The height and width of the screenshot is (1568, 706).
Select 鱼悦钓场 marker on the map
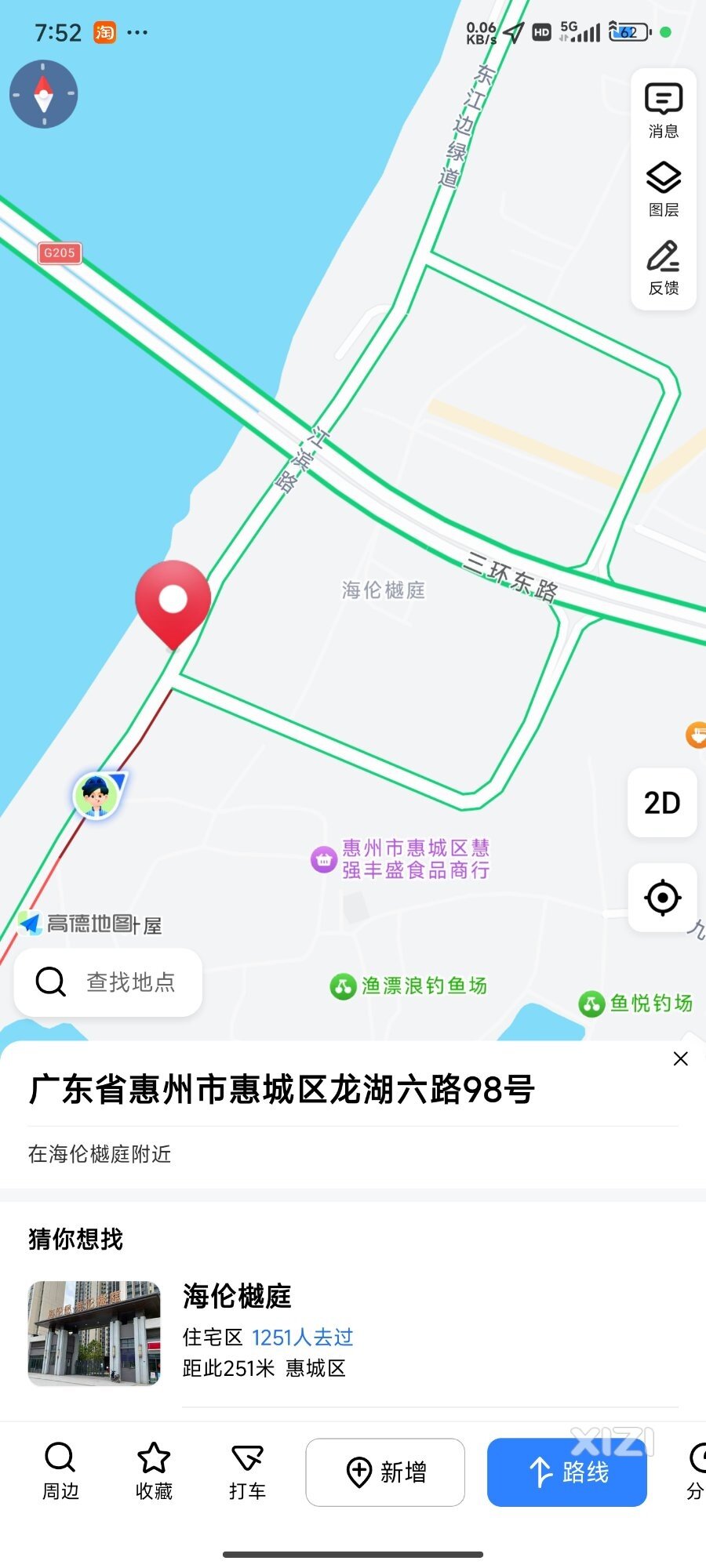click(636, 1003)
